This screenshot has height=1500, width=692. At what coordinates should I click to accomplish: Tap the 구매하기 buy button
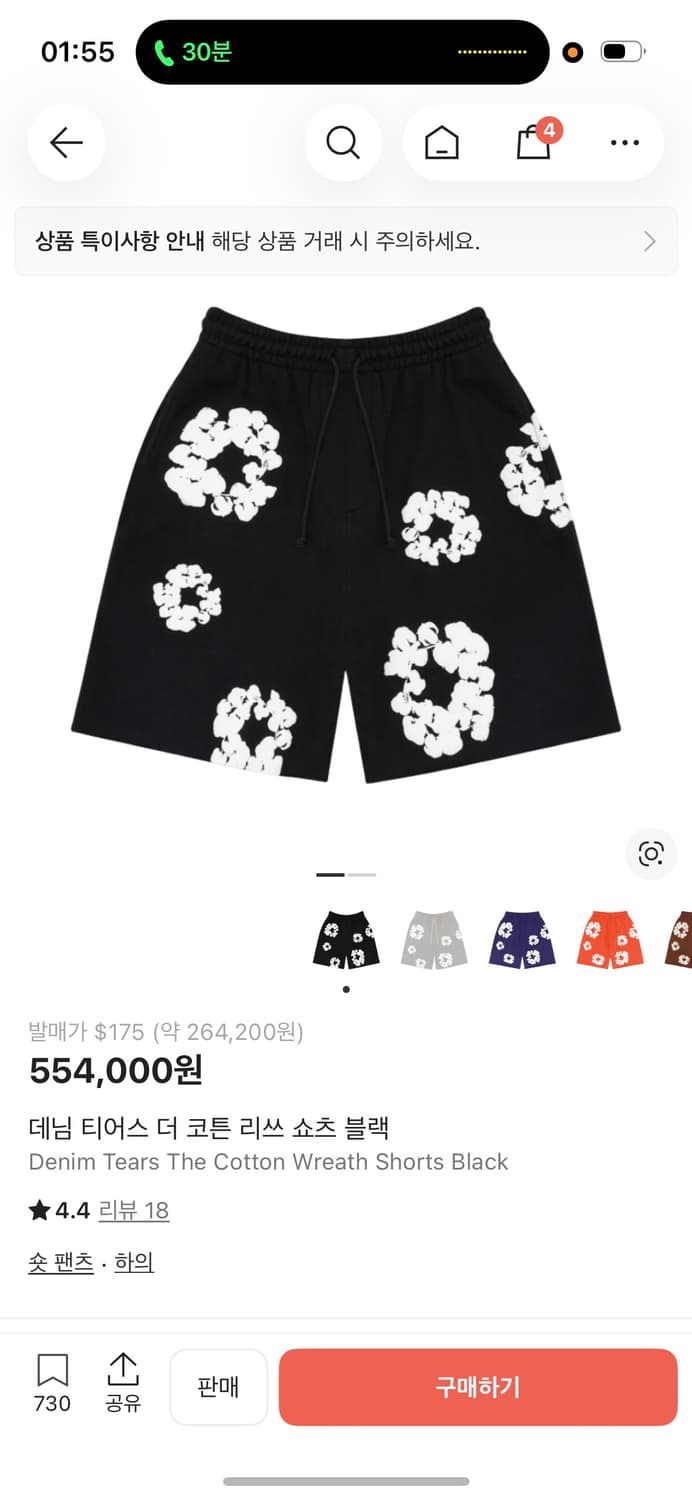coord(478,1387)
